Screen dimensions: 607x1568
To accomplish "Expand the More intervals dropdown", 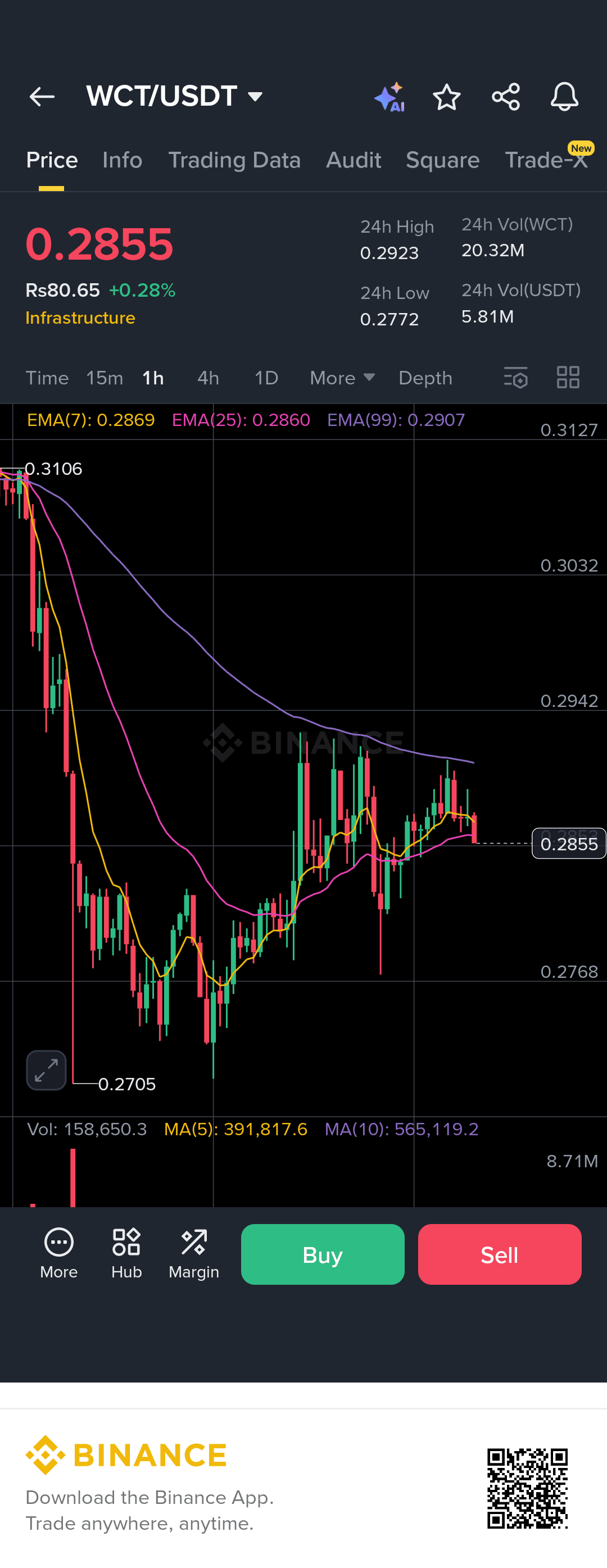I will [x=342, y=378].
